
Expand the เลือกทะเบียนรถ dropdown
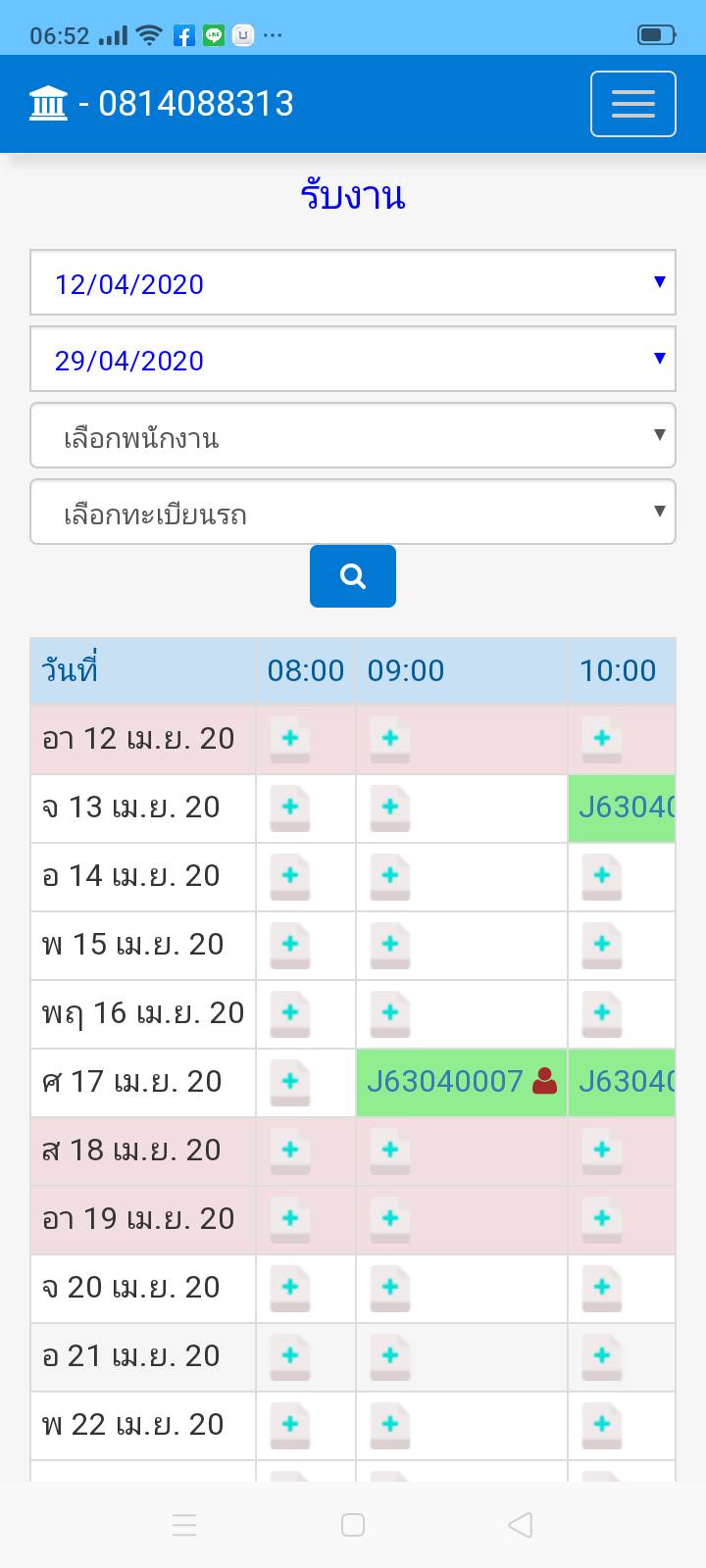coord(353,513)
